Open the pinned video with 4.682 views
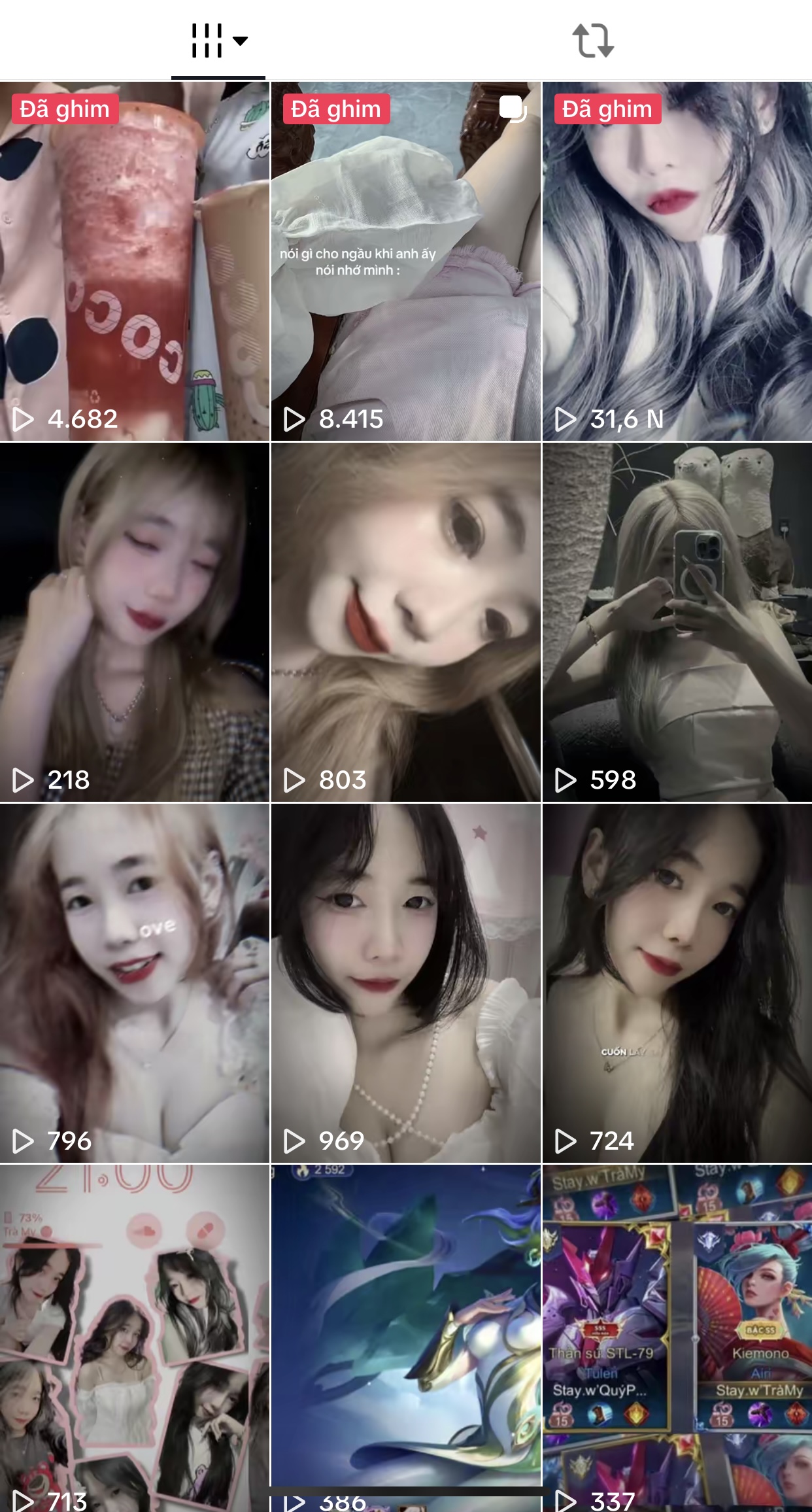The height and width of the screenshot is (1512, 812). pyautogui.click(x=135, y=262)
